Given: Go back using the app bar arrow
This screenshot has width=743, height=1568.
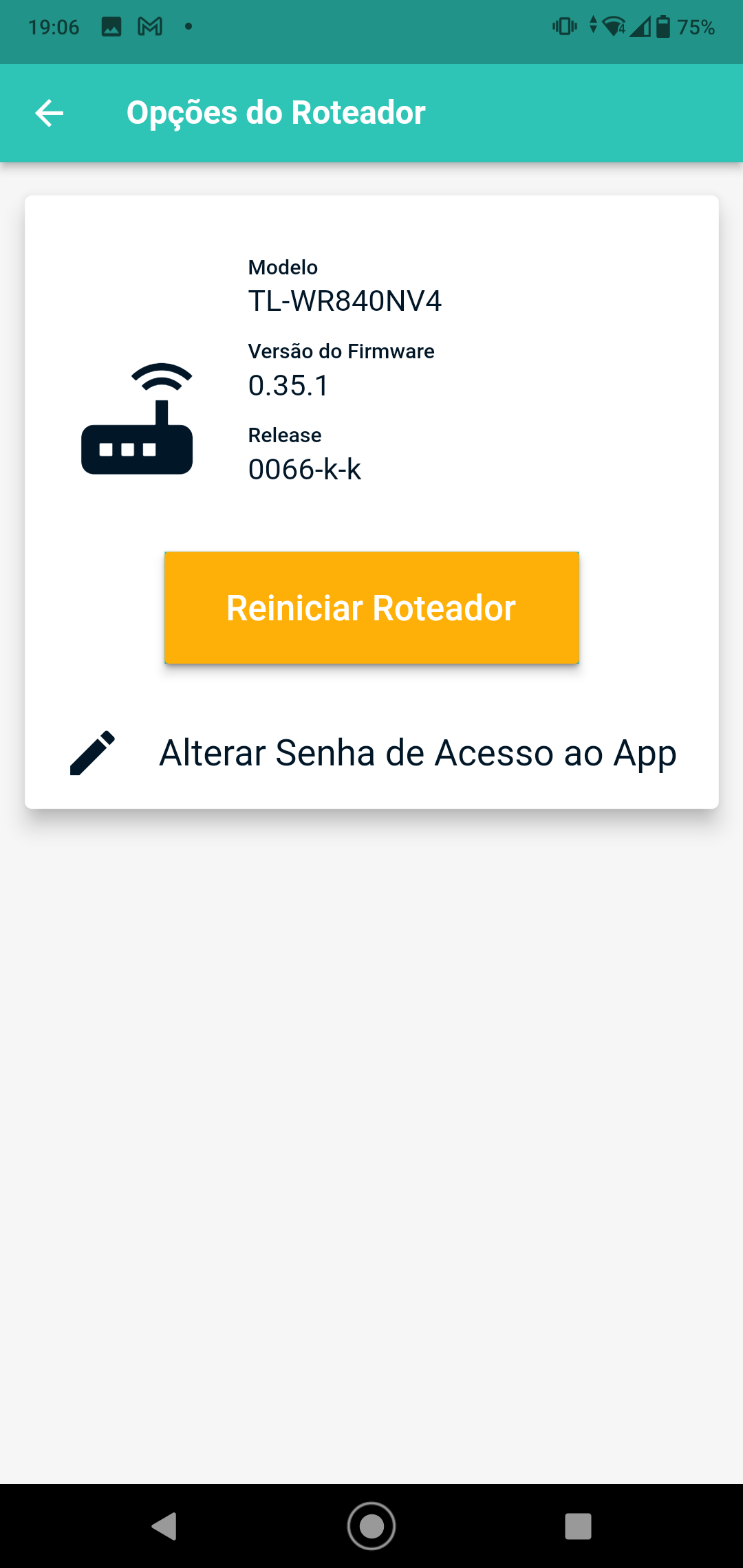Looking at the screenshot, I should coord(50,113).
